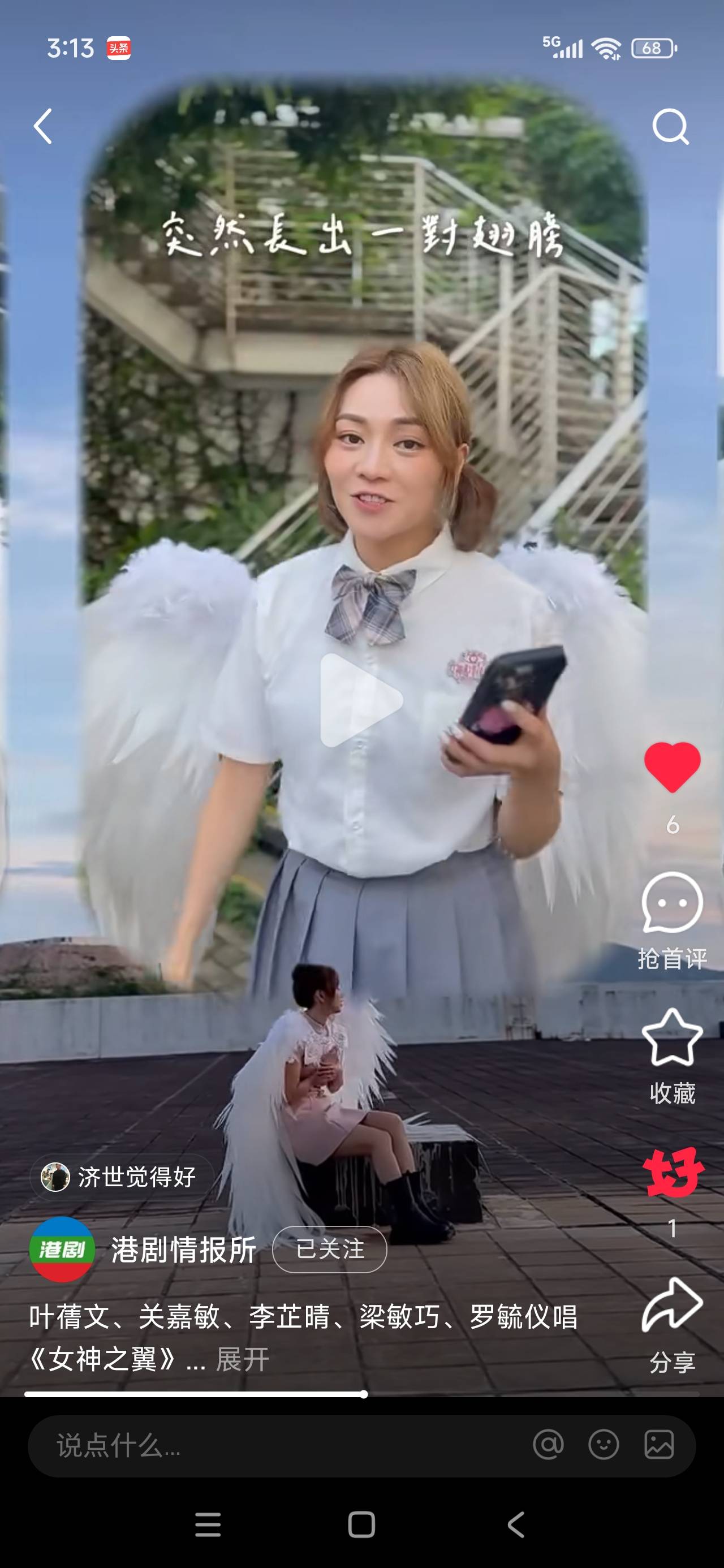Open the emoji picker smiley icon

(604, 1445)
